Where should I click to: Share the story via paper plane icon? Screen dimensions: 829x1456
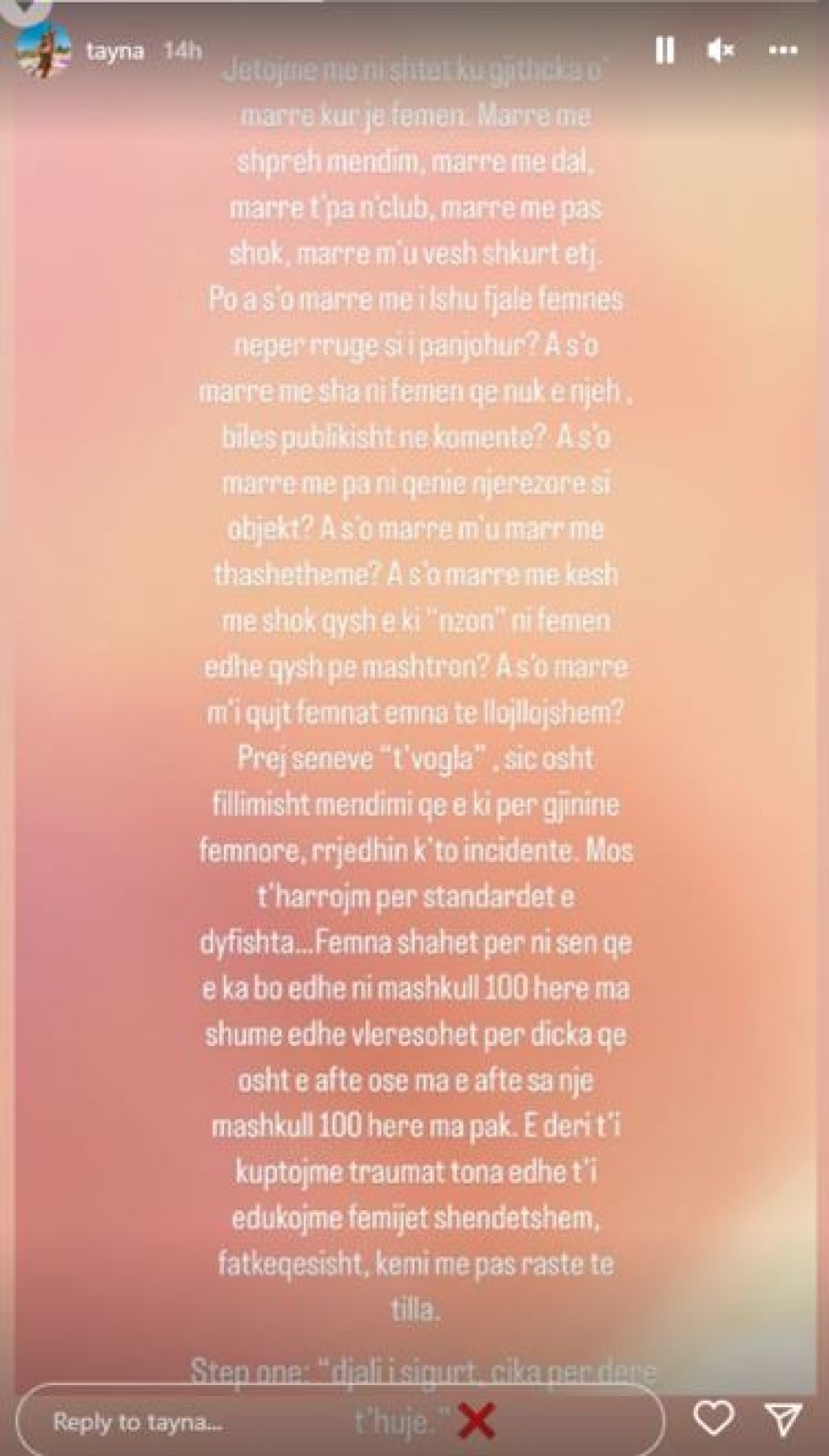pos(784,1419)
